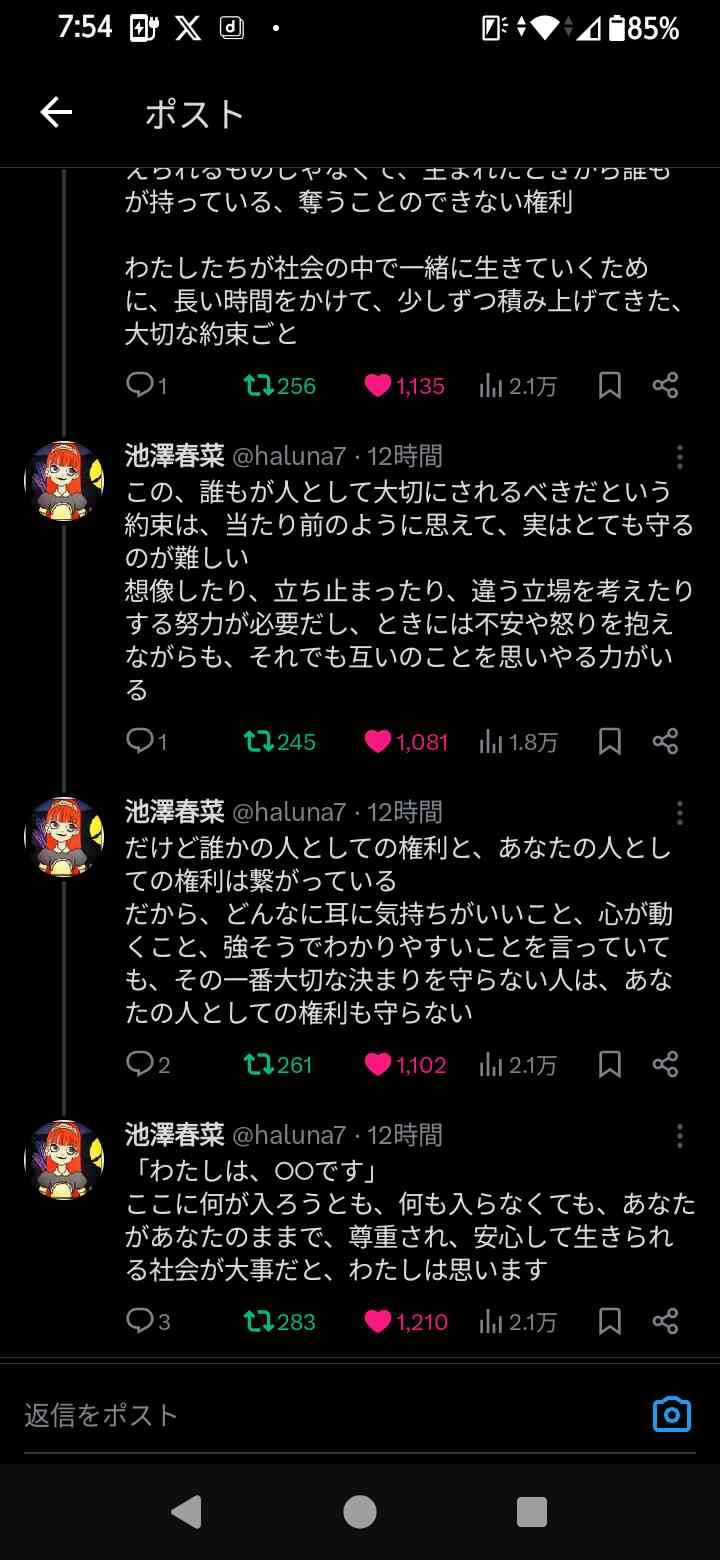Like the post with 1,081 likes
720x1560 pixels.
378,741
